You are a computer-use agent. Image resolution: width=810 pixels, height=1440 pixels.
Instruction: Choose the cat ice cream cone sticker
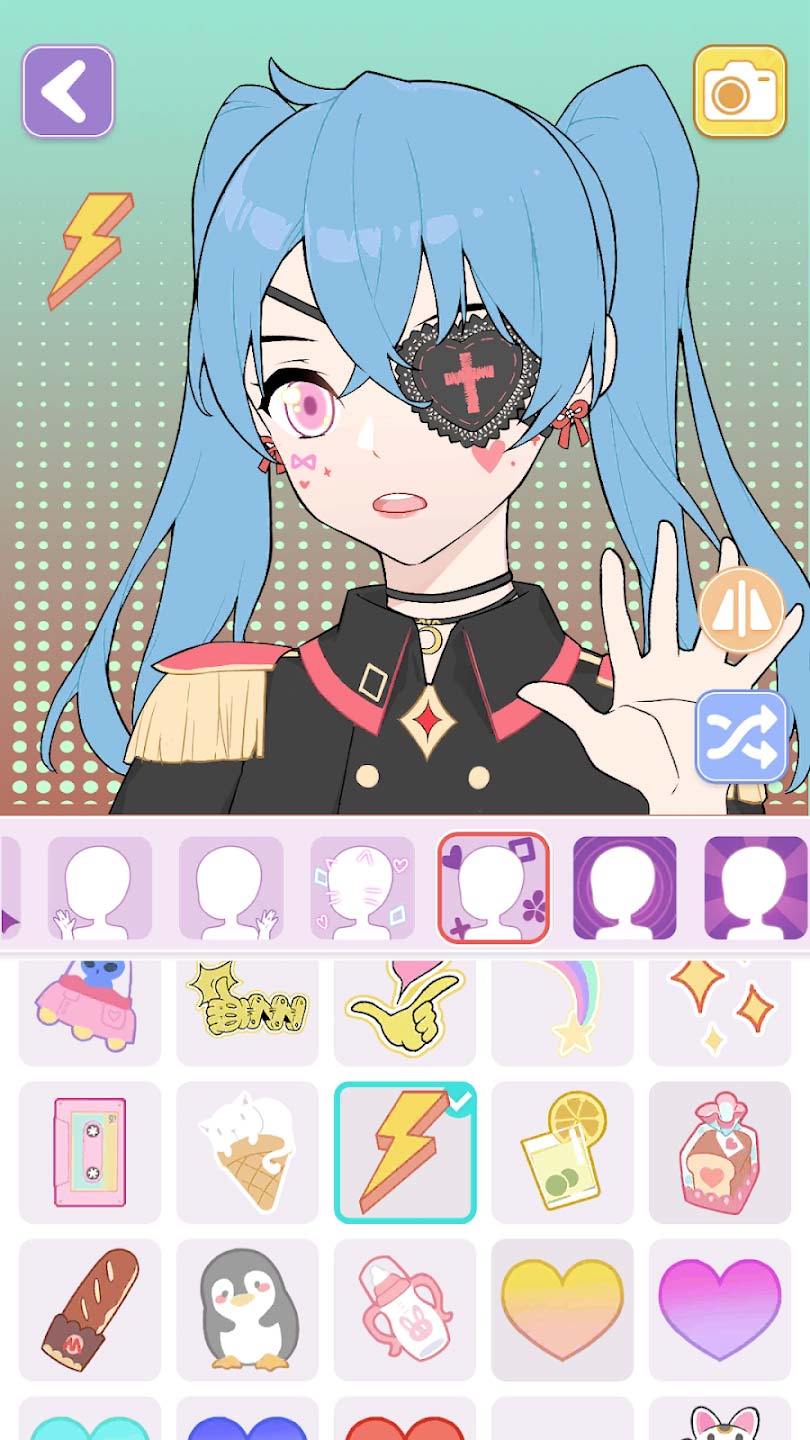247,1152
